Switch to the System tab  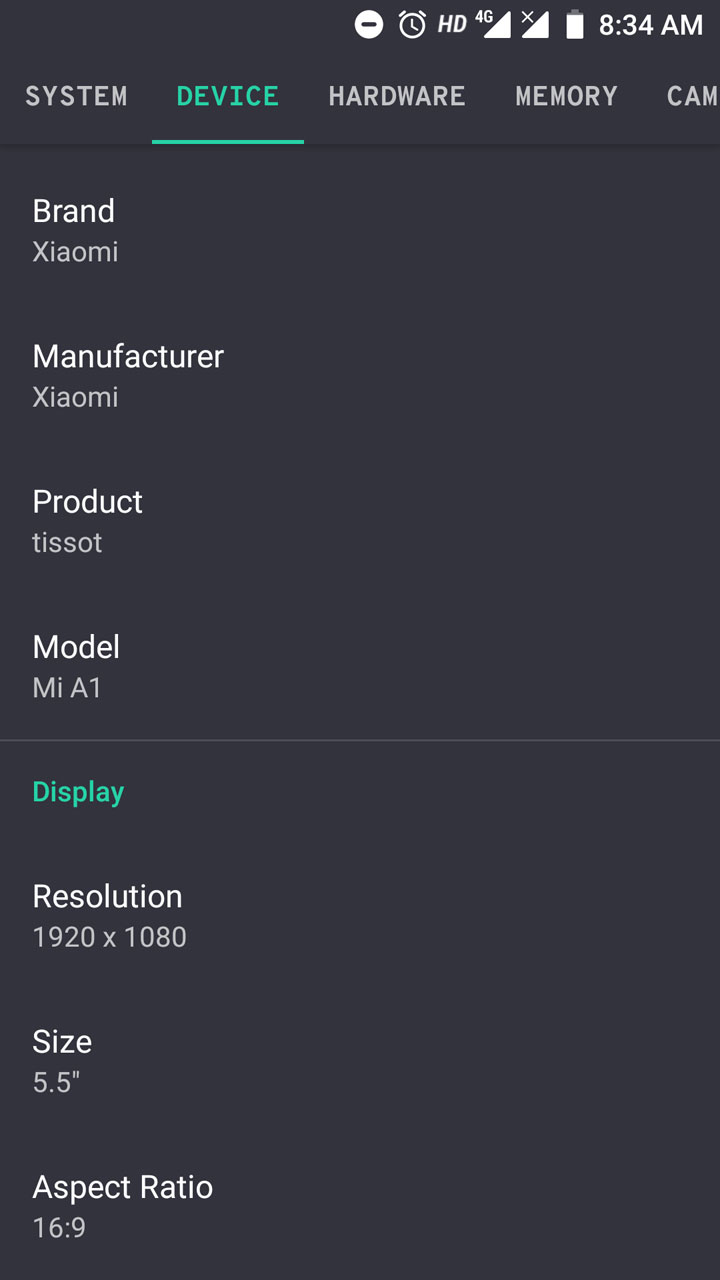click(76, 96)
